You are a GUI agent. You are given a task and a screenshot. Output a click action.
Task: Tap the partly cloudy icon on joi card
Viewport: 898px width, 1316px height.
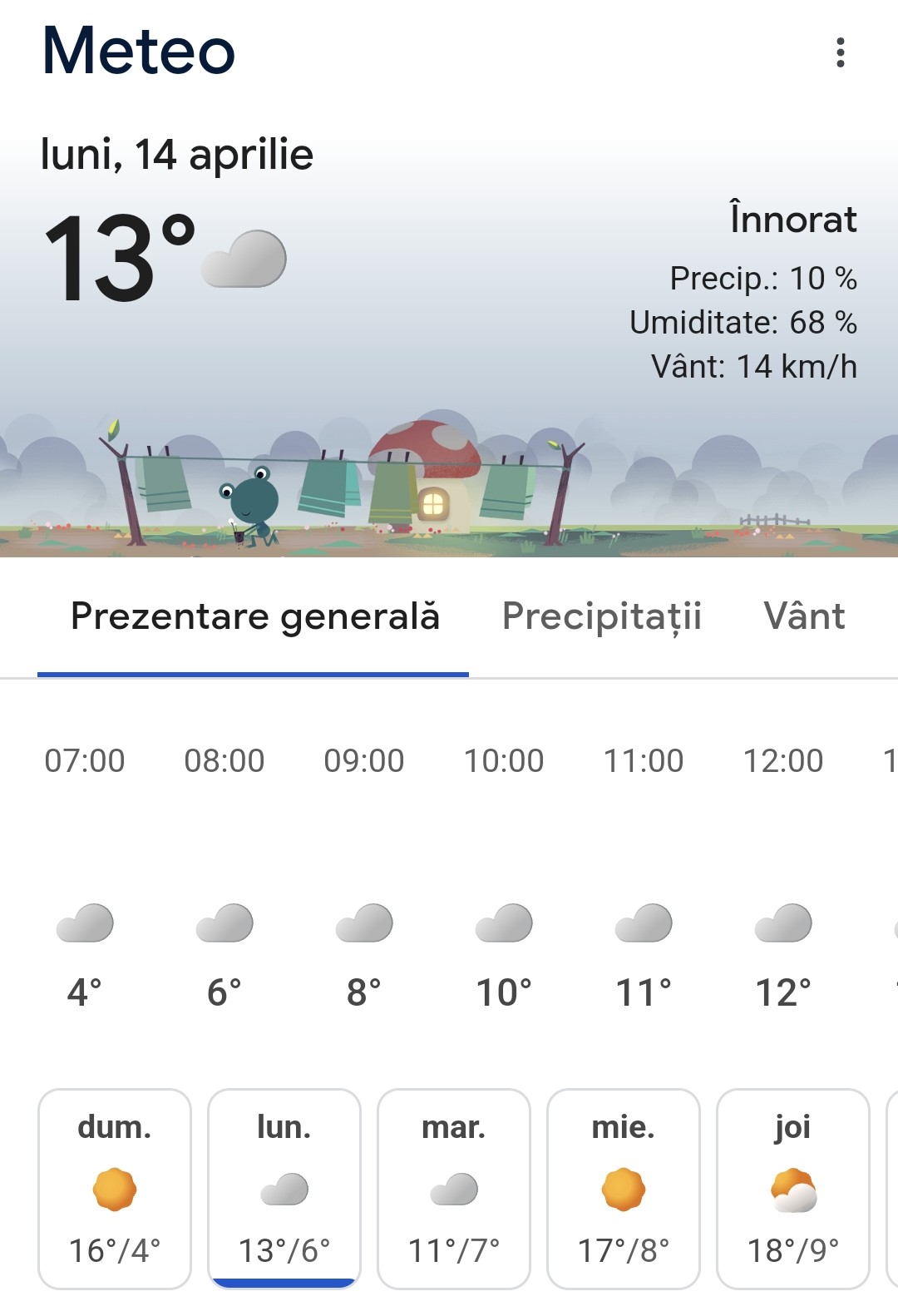[792, 1191]
